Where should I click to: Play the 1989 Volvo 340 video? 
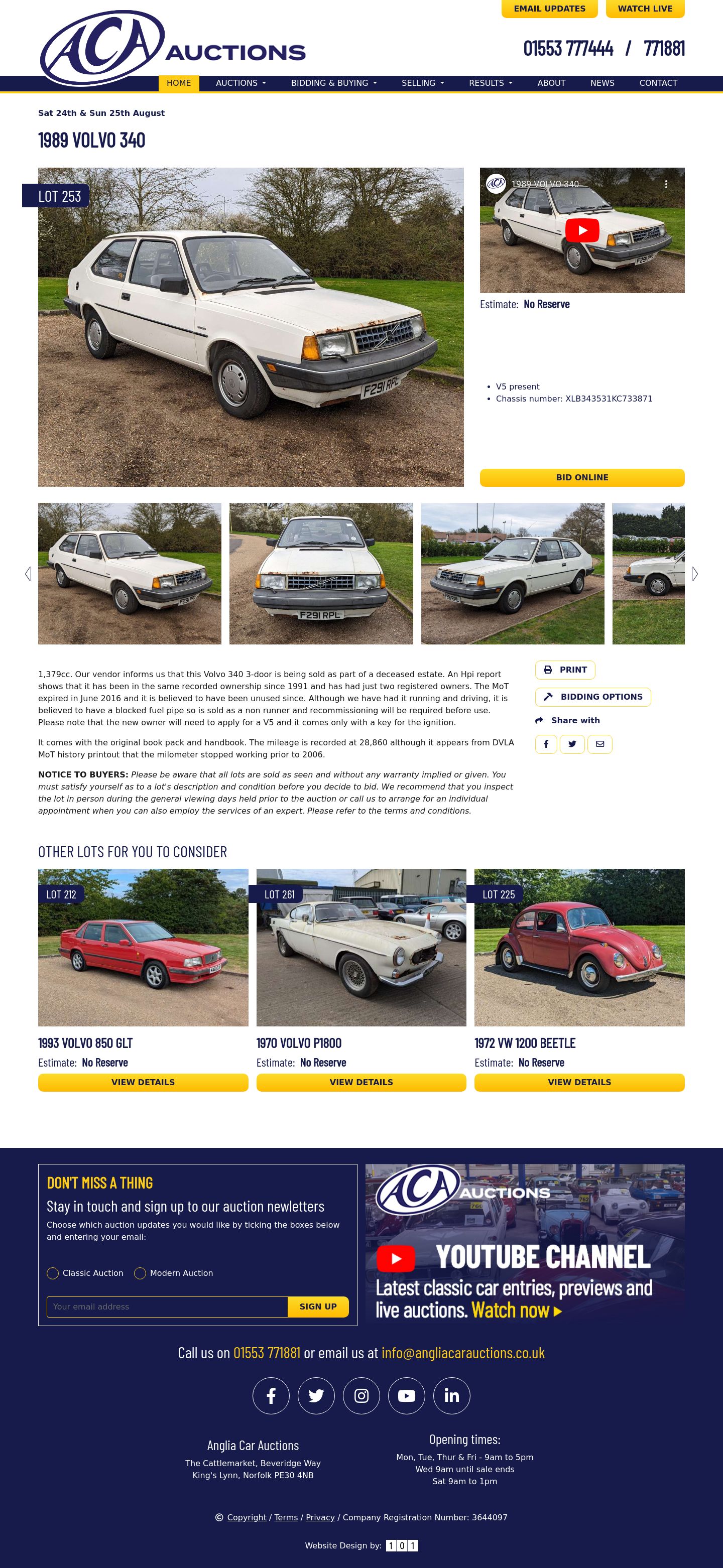point(582,230)
